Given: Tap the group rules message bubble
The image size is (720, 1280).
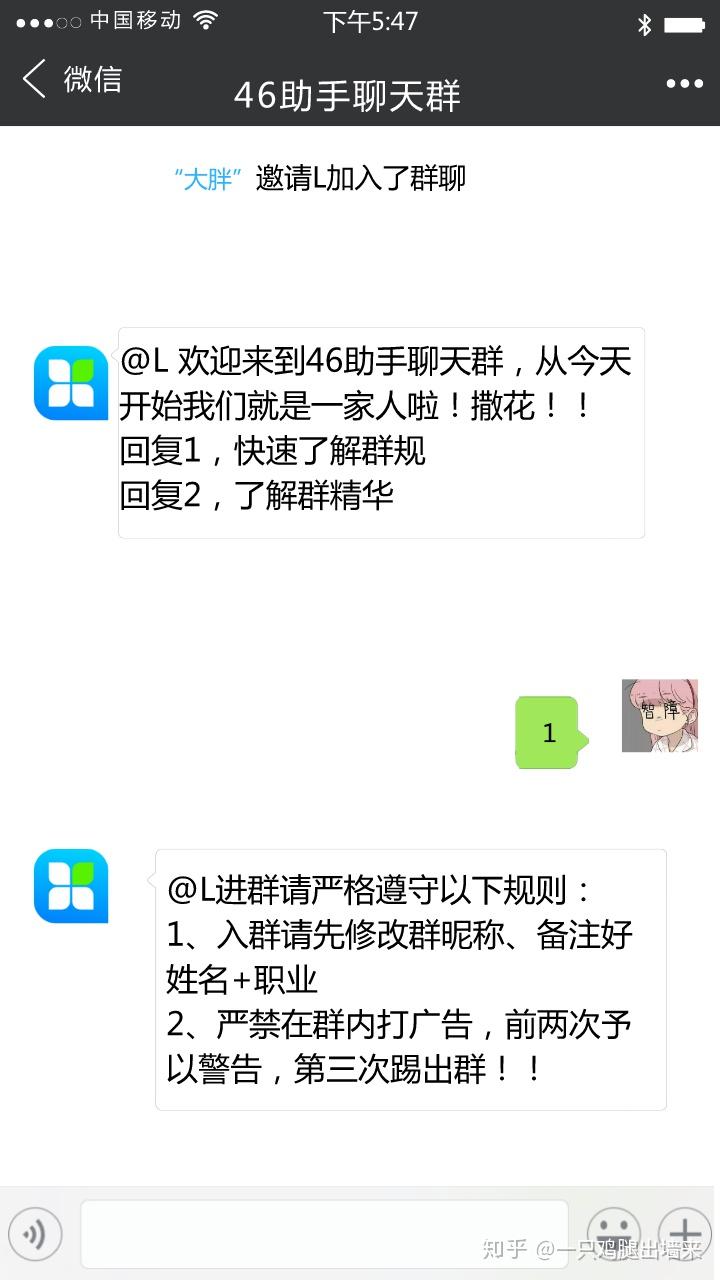Looking at the screenshot, I should click(x=410, y=978).
